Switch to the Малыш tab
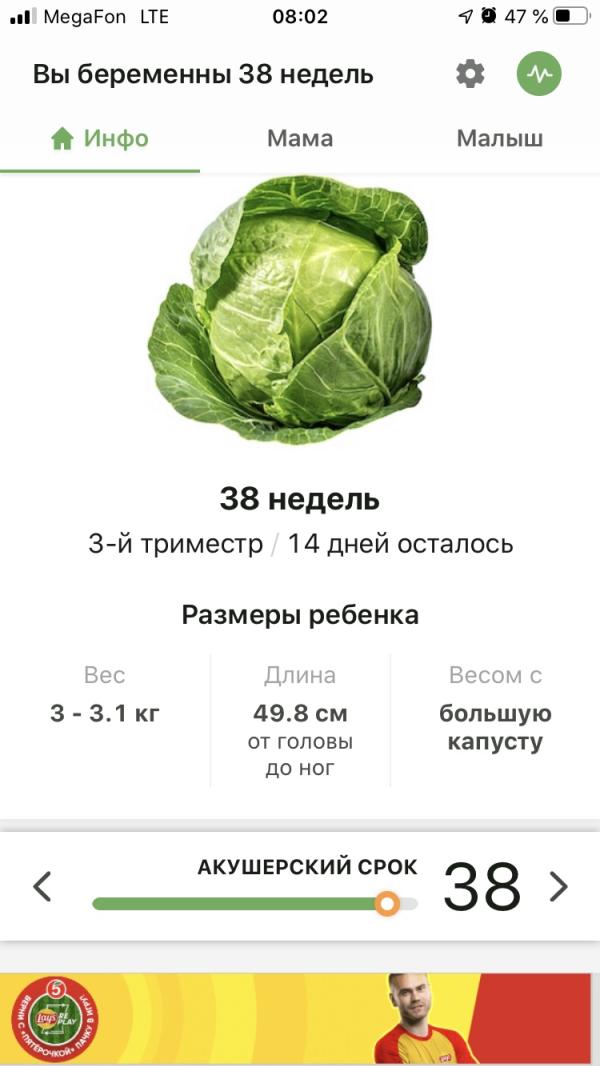The height and width of the screenshot is (1066, 600). point(499,139)
